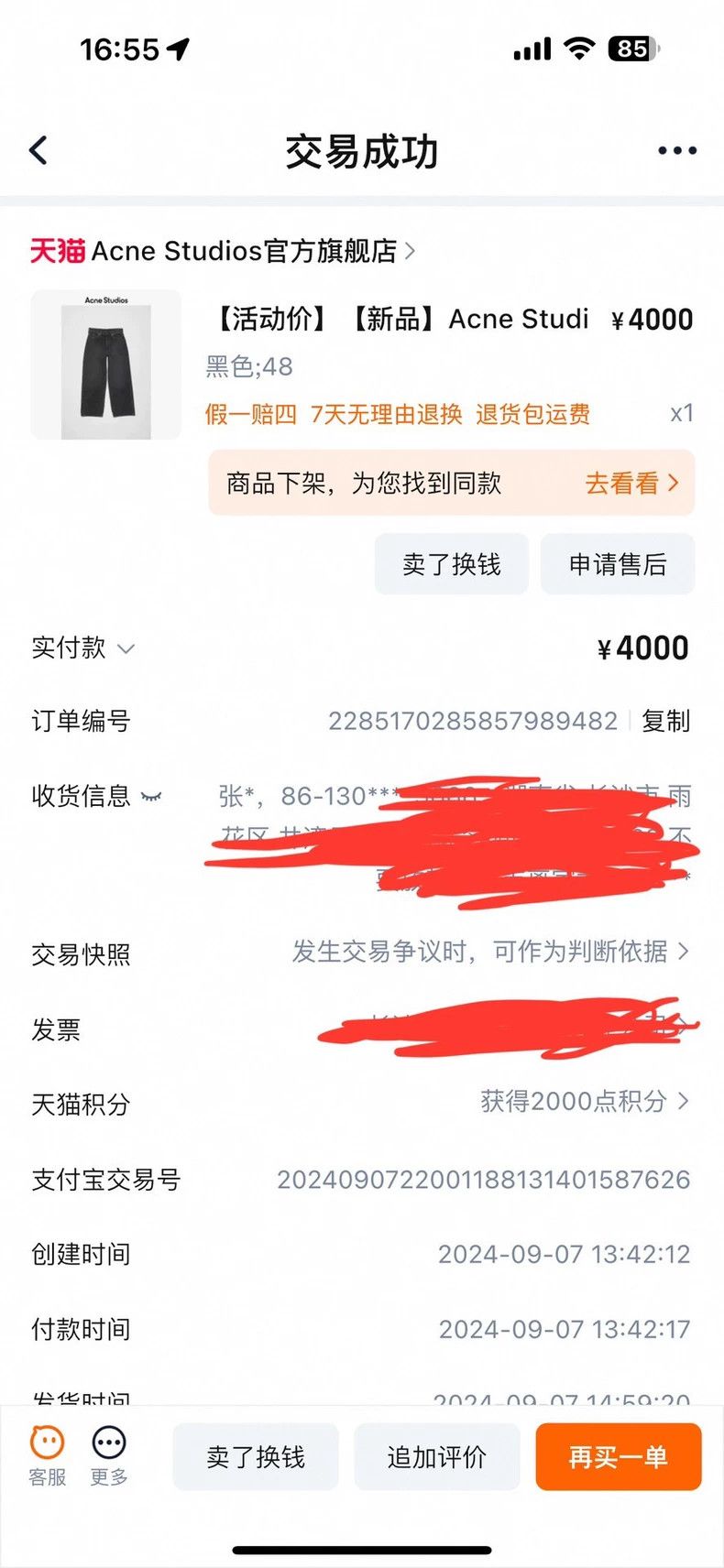
Task: Tap 卖了换钱 in the bottom bar
Action: point(256,1456)
